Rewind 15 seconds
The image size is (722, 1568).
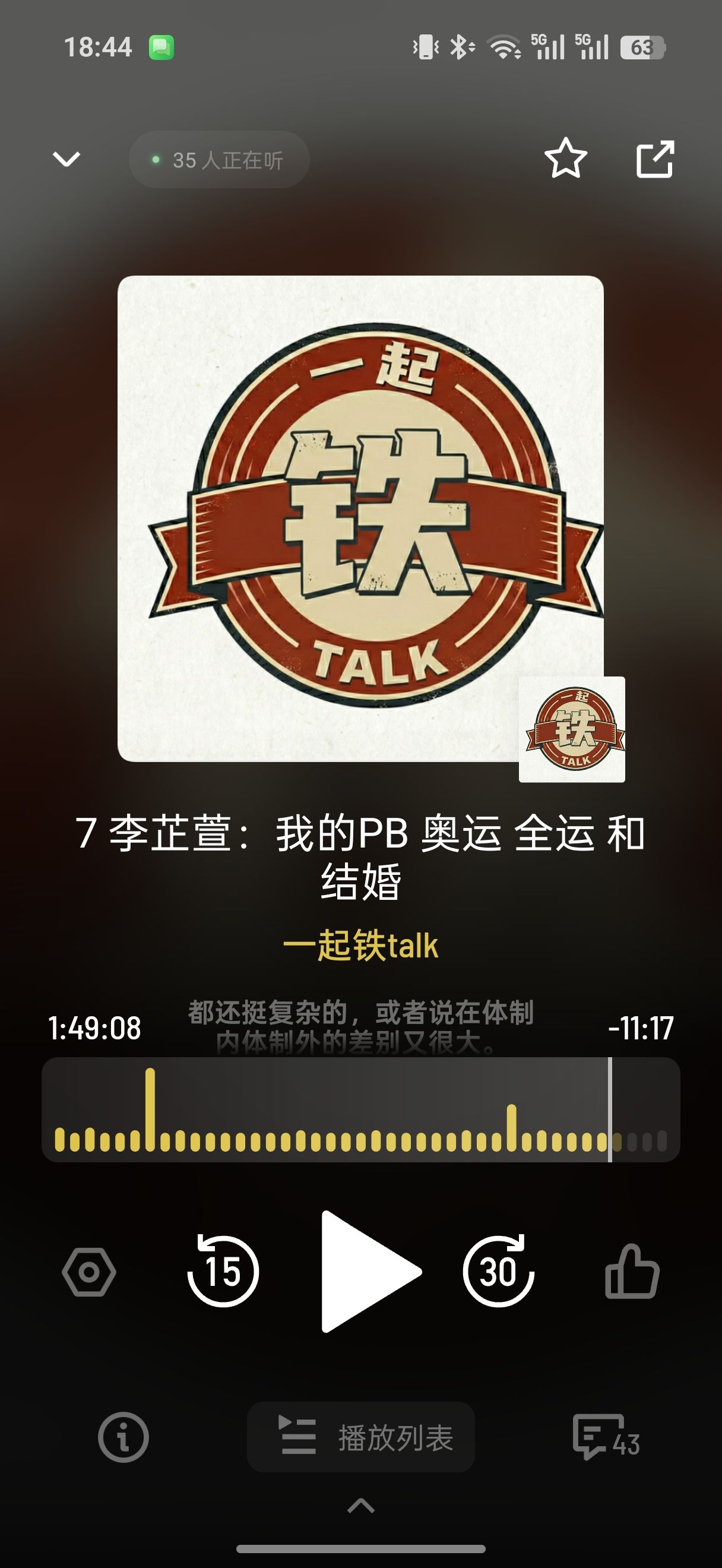[223, 1272]
